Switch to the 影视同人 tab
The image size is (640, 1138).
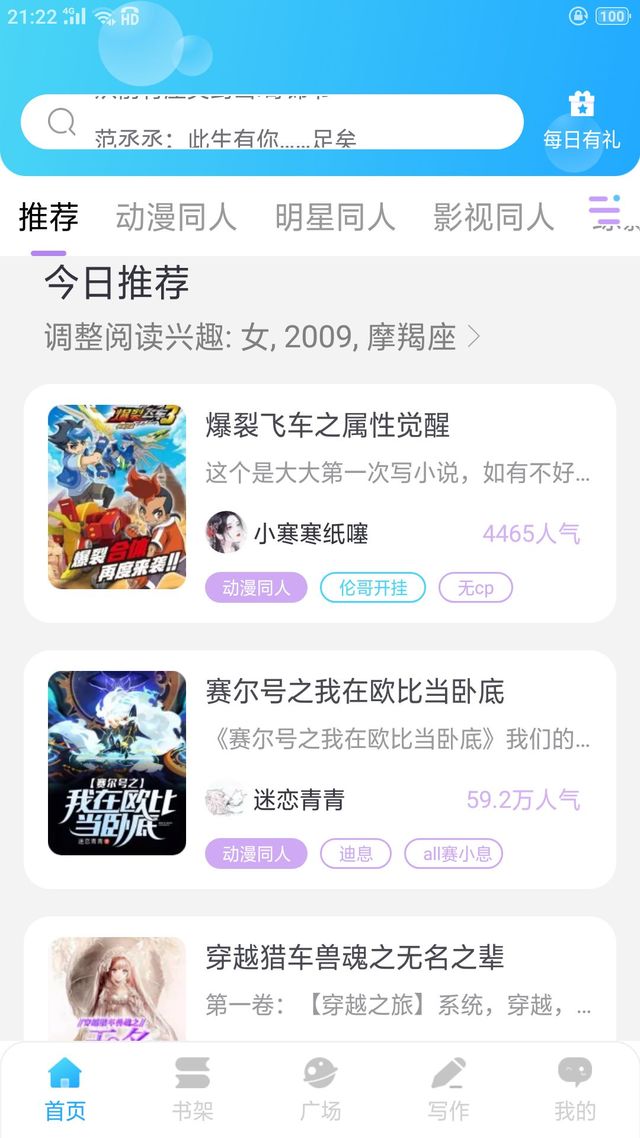493,216
